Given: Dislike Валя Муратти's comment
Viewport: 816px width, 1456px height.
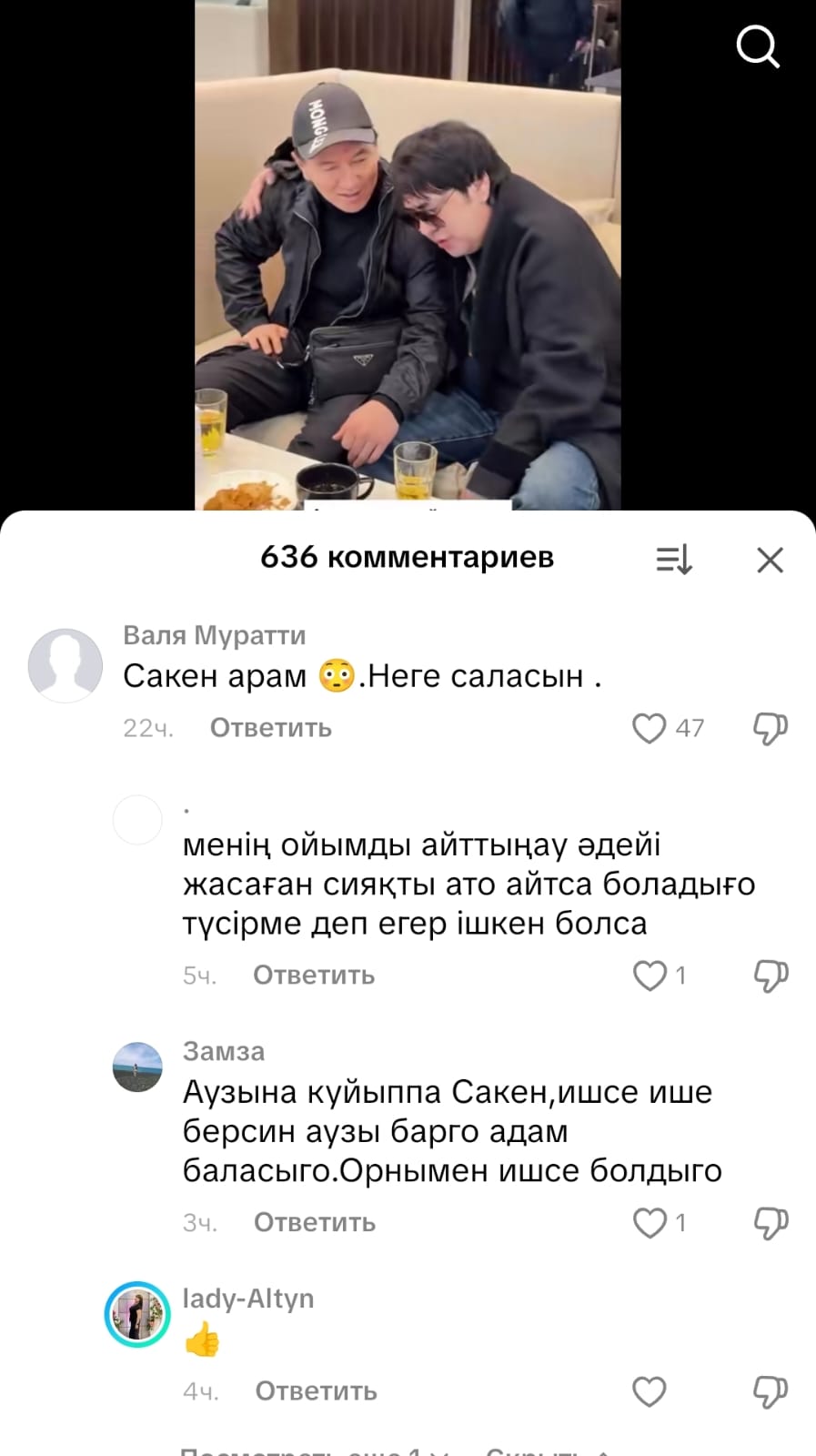Looking at the screenshot, I should click(x=770, y=728).
